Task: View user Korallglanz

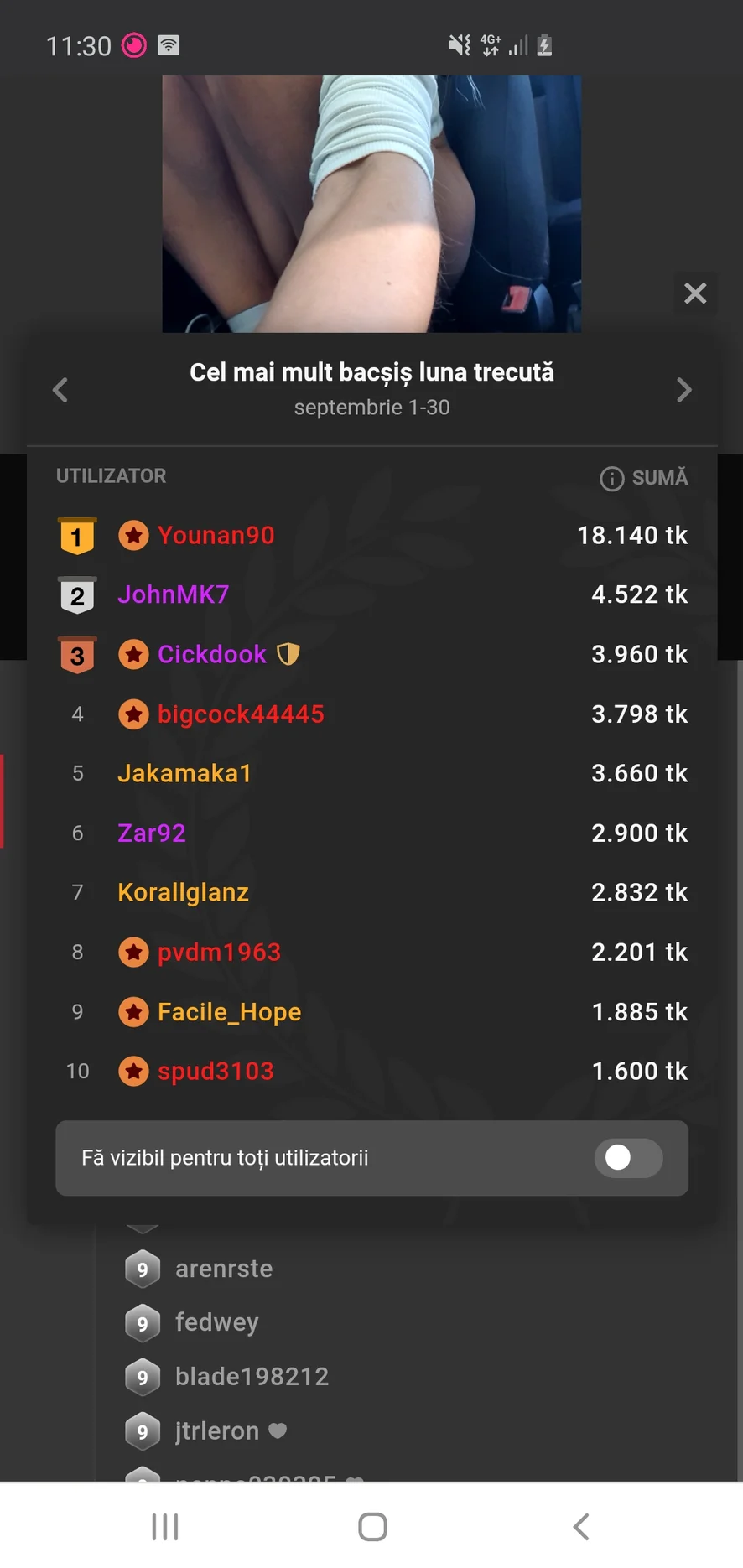Action: click(x=183, y=892)
